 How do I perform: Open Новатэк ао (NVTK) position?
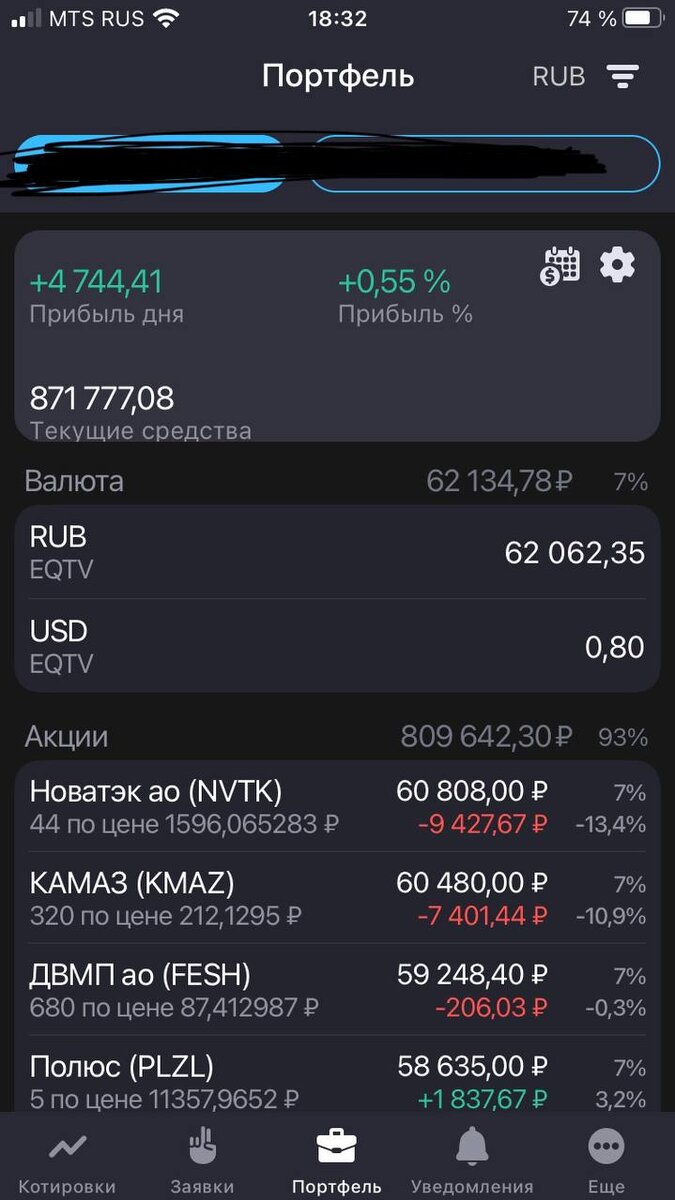(337, 807)
